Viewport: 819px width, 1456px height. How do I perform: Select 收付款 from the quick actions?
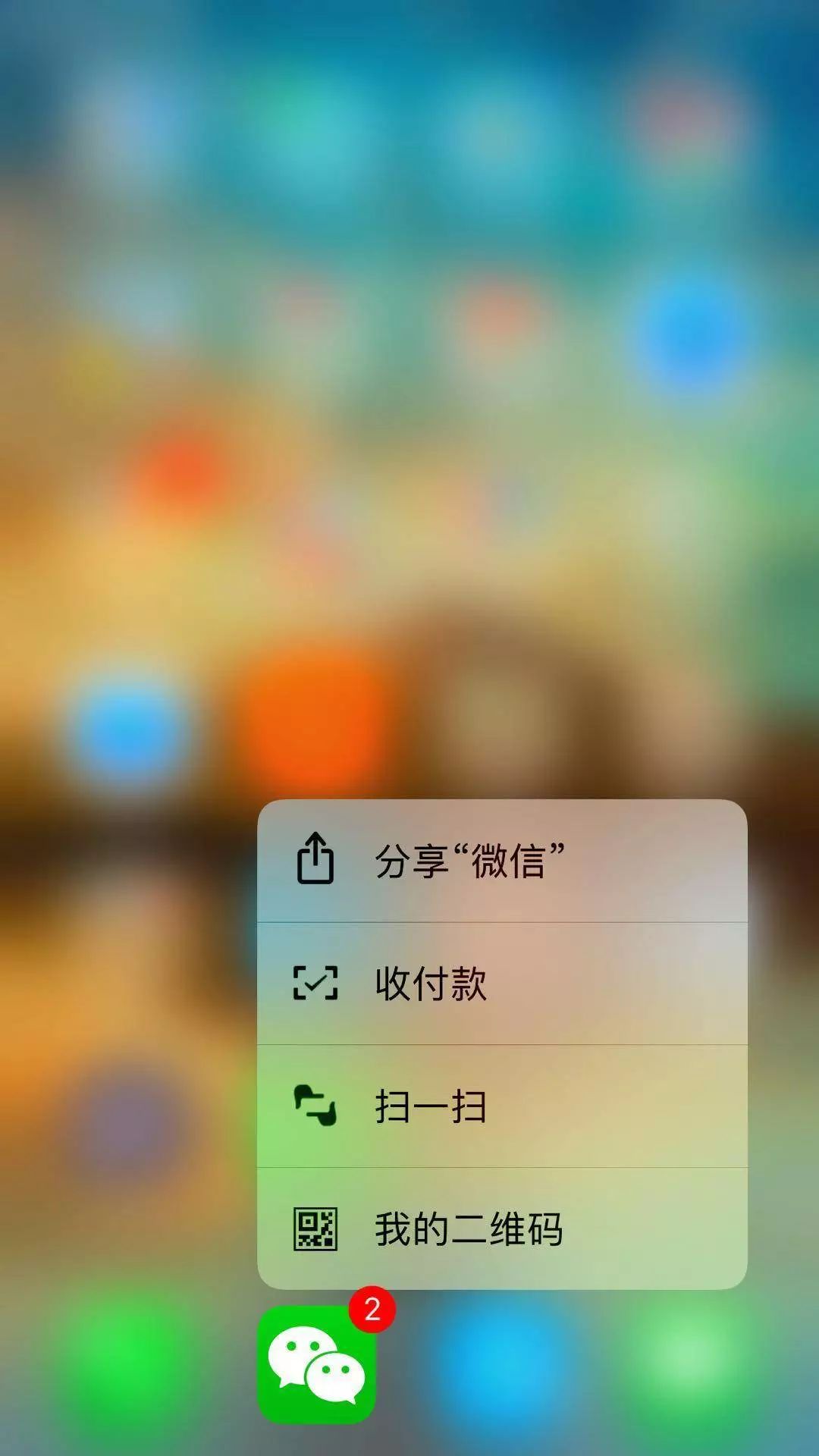click(x=432, y=985)
